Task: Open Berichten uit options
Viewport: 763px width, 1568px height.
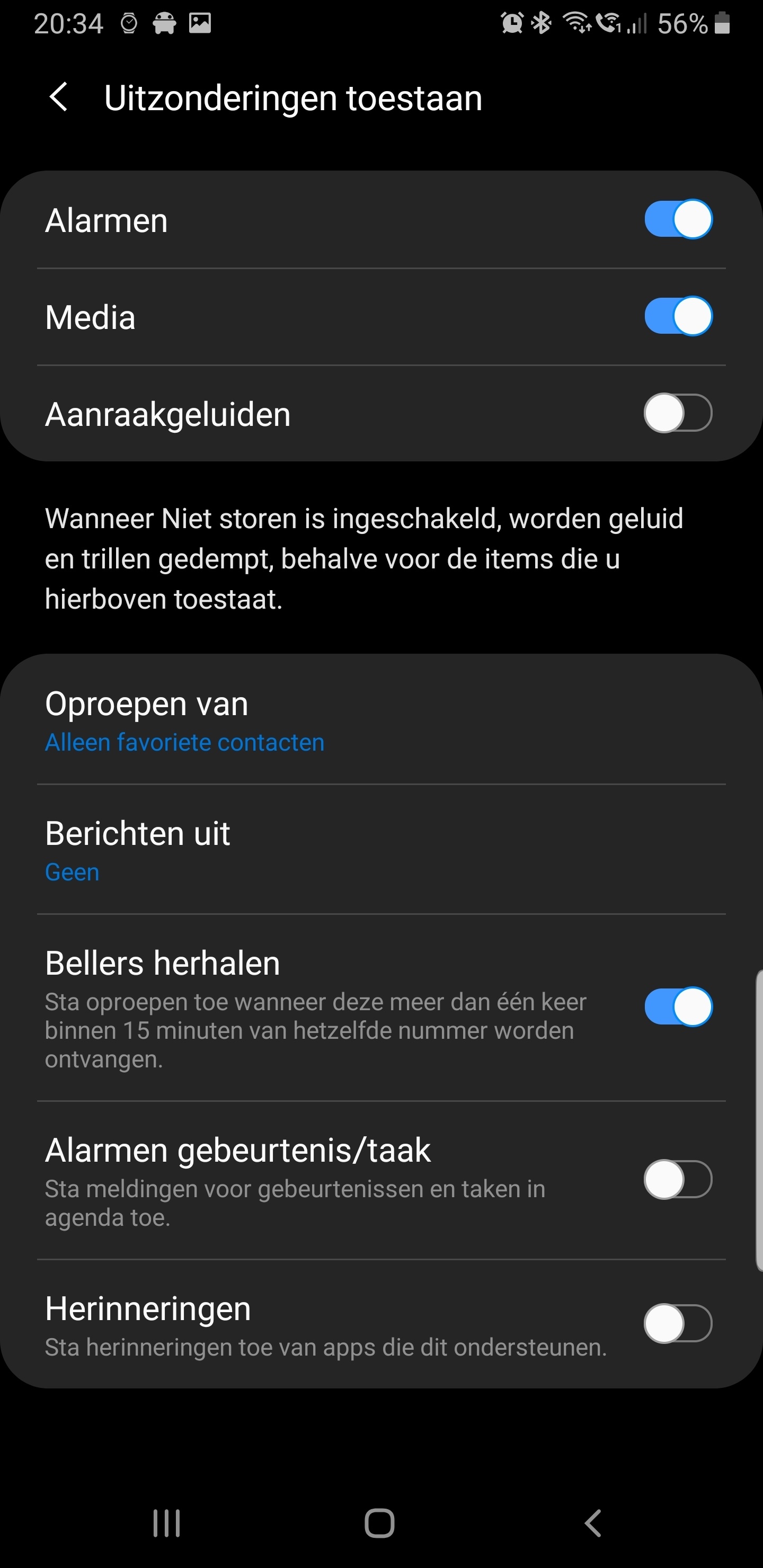Action: pos(381,849)
